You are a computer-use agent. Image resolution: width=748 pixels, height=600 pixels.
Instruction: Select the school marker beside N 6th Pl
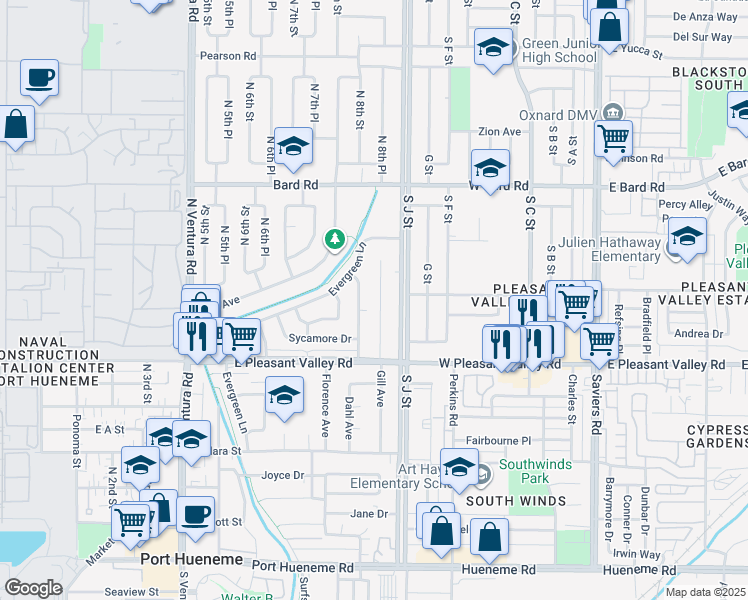pos(293,146)
